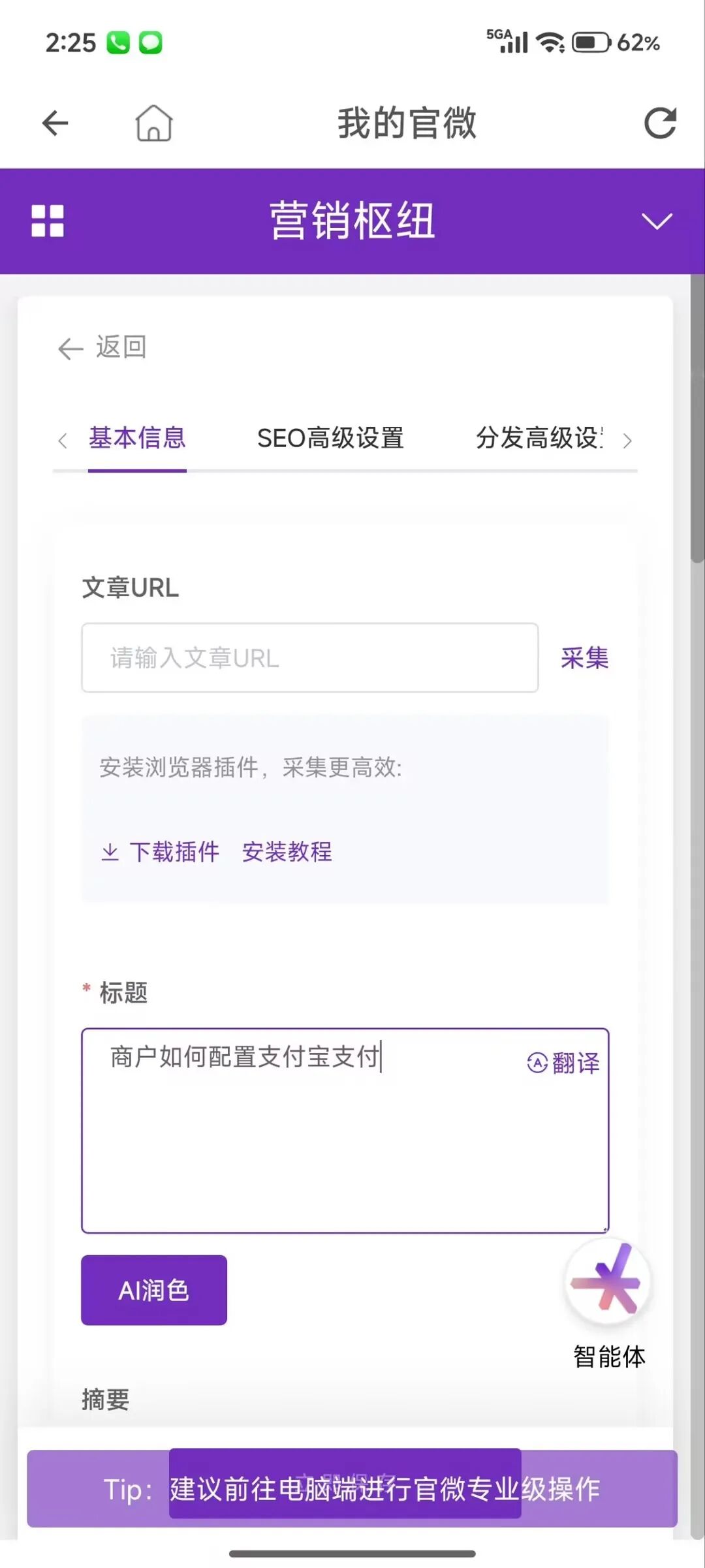The height and width of the screenshot is (1568, 705).
Task: Go back using the top-left arrow
Action: [55, 123]
